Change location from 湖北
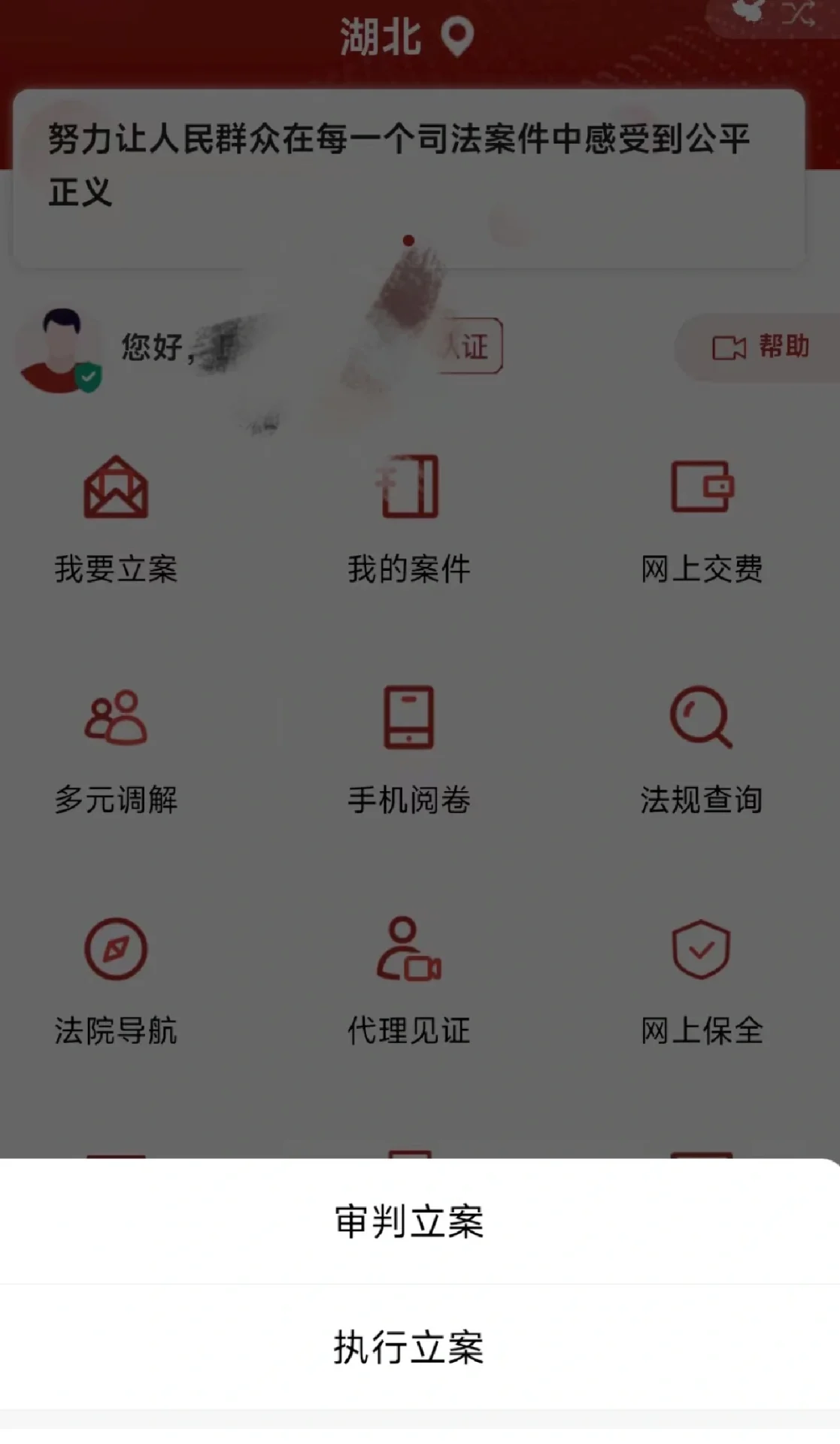Screen dimensions: 840x1444 [x=407, y=36]
